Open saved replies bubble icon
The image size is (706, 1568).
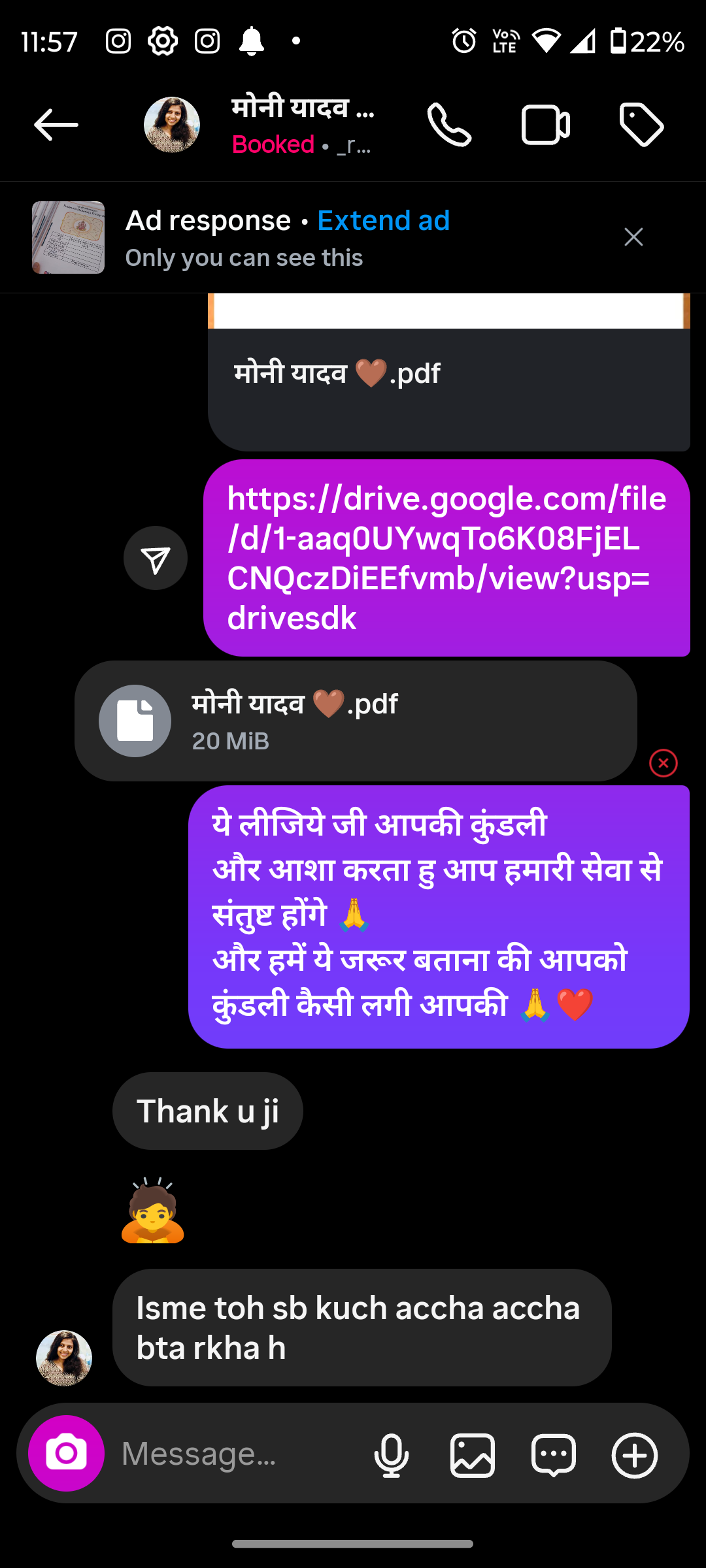(x=553, y=1455)
